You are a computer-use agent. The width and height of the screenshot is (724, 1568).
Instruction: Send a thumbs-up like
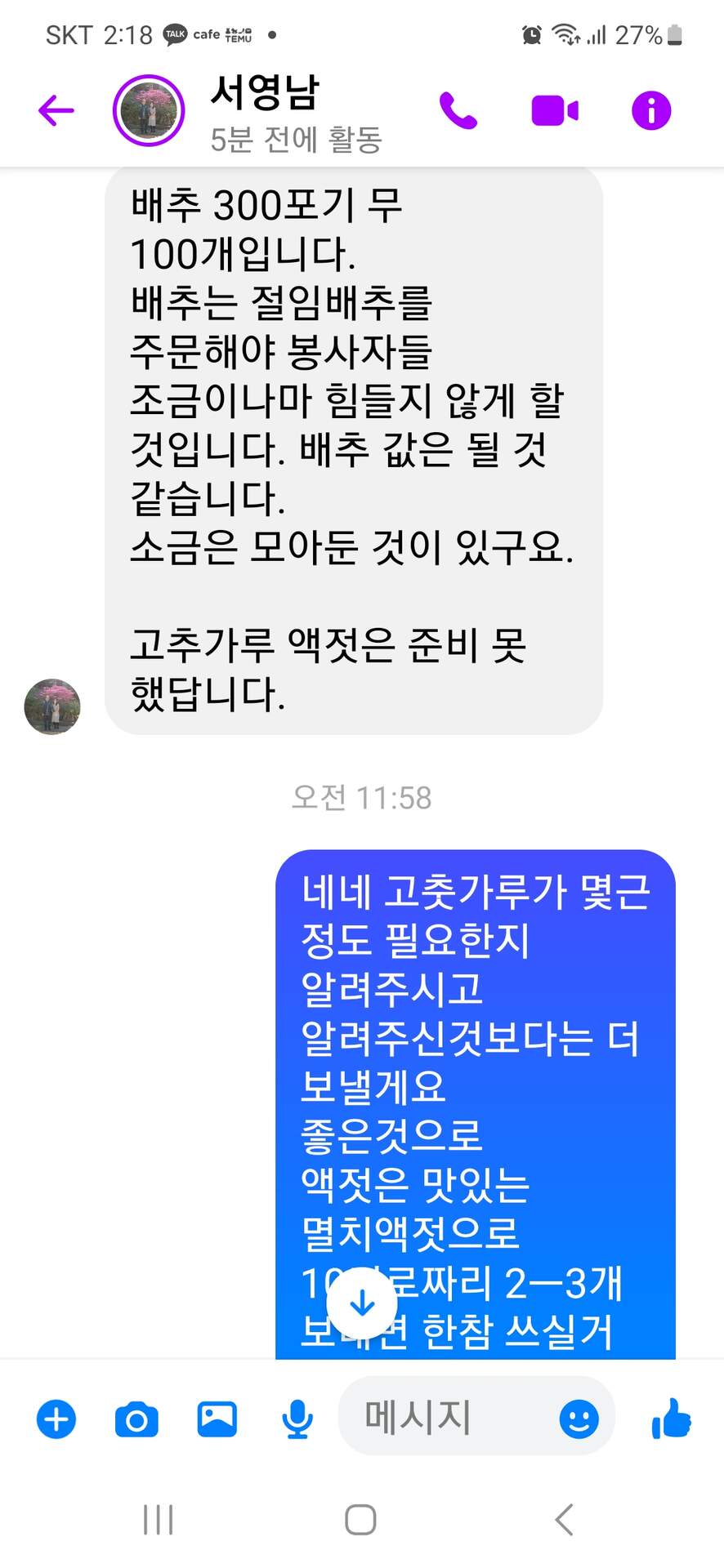(x=672, y=1417)
